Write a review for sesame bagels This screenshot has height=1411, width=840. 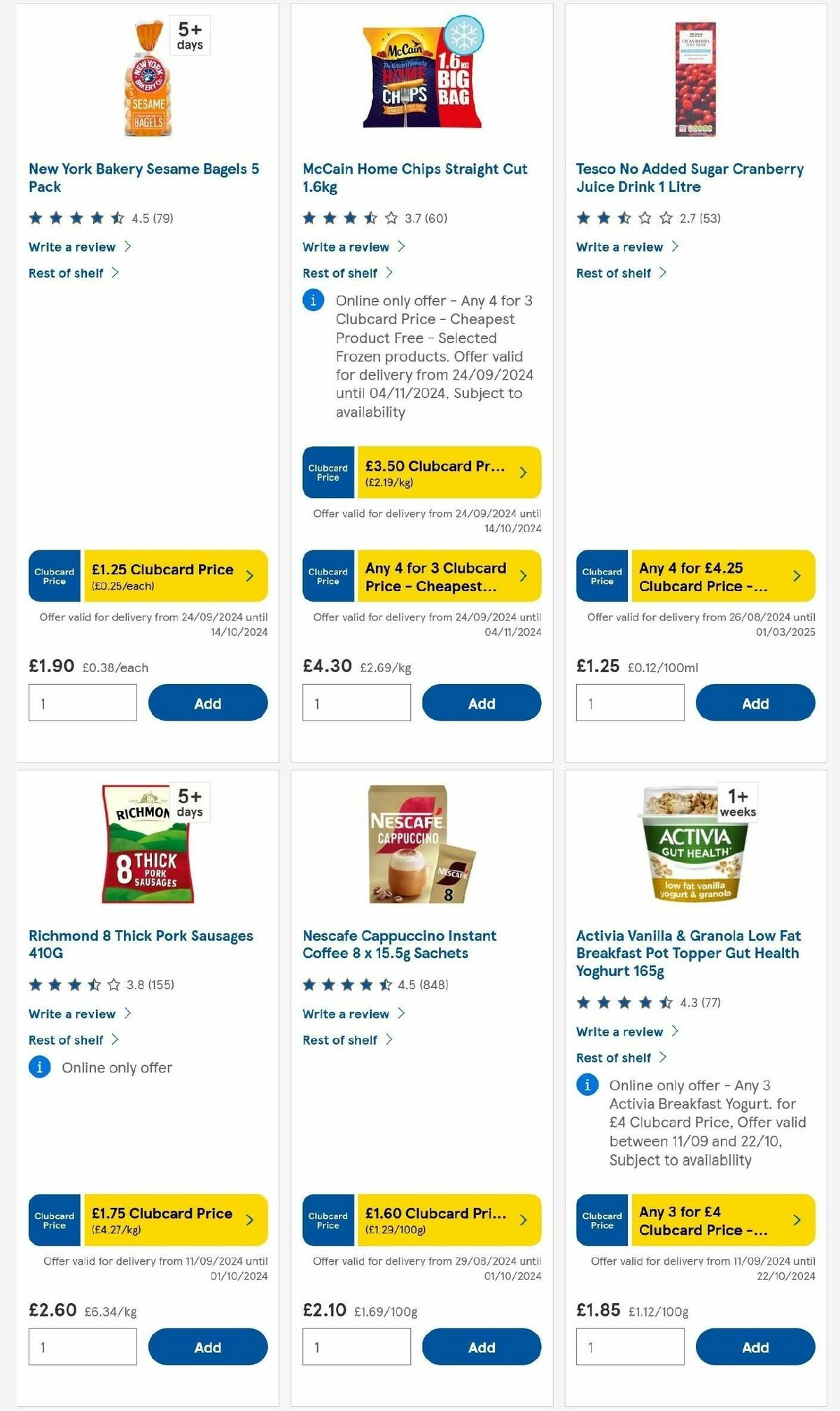[x=71, y=246]
